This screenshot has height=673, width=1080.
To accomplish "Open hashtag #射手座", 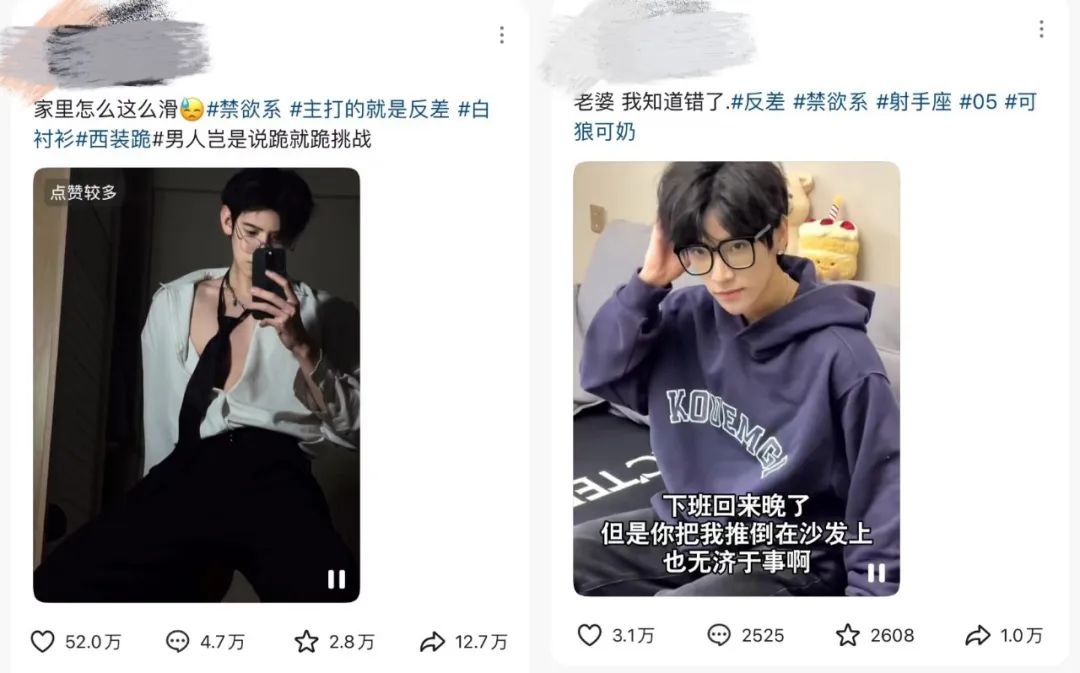I will tap(913, 102).
